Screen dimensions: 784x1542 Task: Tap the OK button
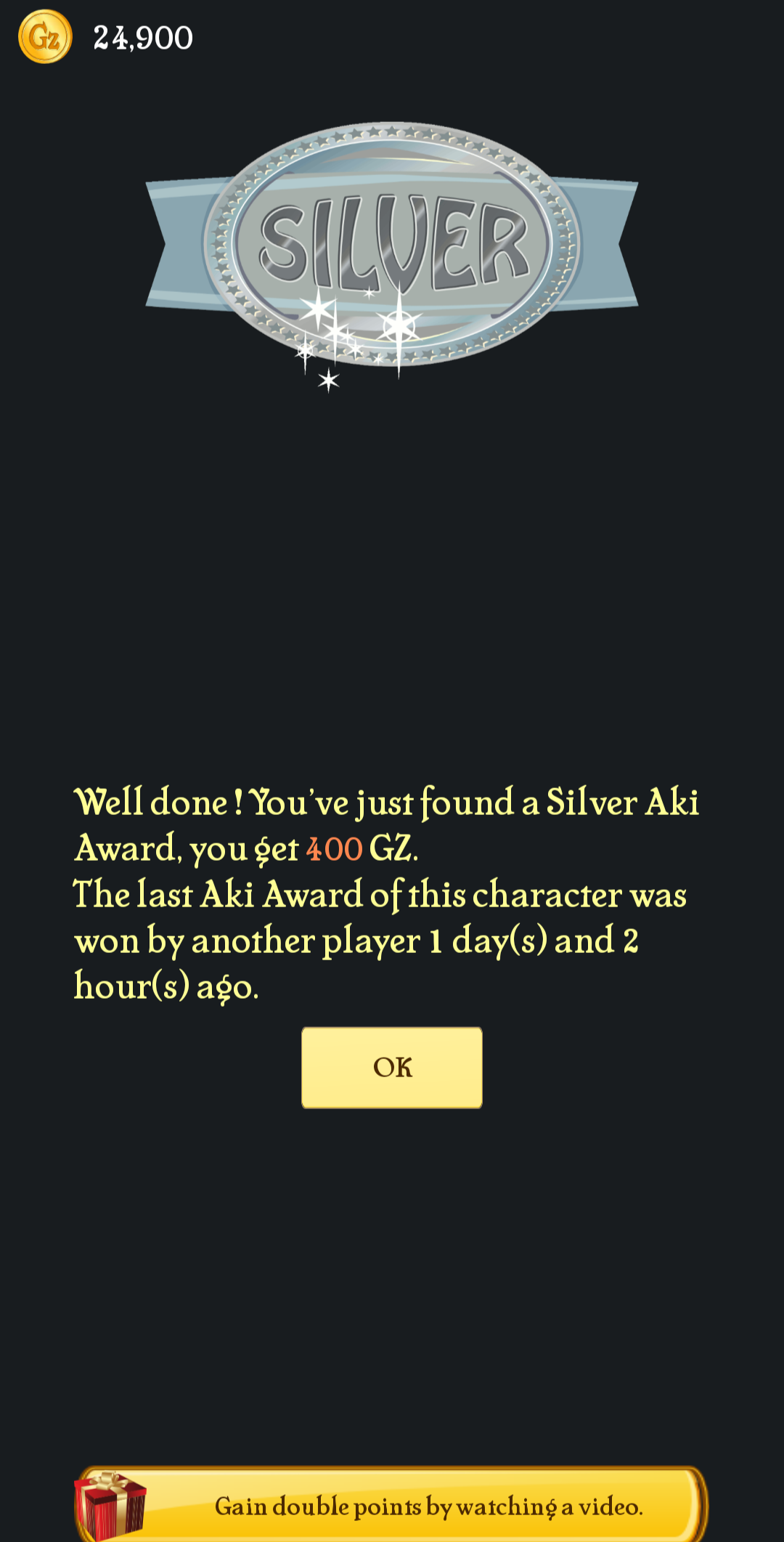(392, 1067)
